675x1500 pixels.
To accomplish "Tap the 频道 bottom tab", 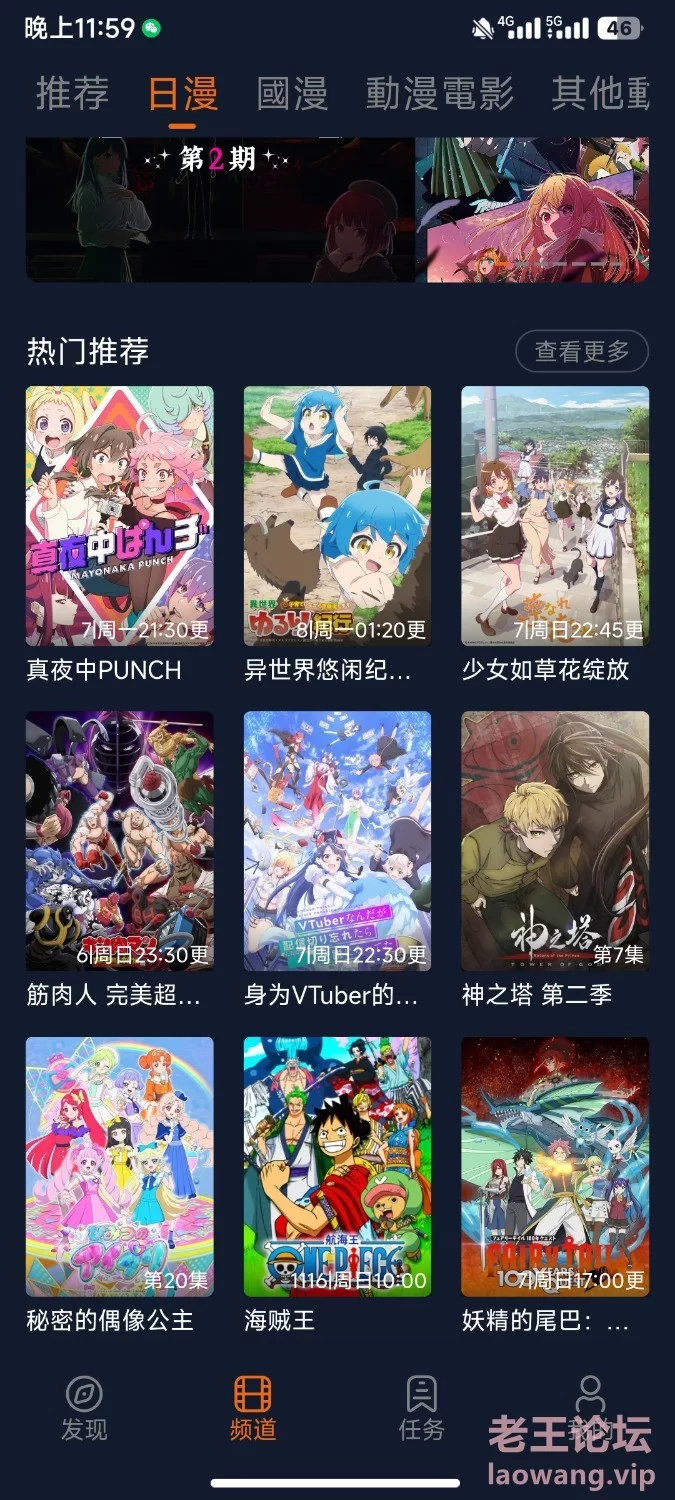I will point(253,1409).
